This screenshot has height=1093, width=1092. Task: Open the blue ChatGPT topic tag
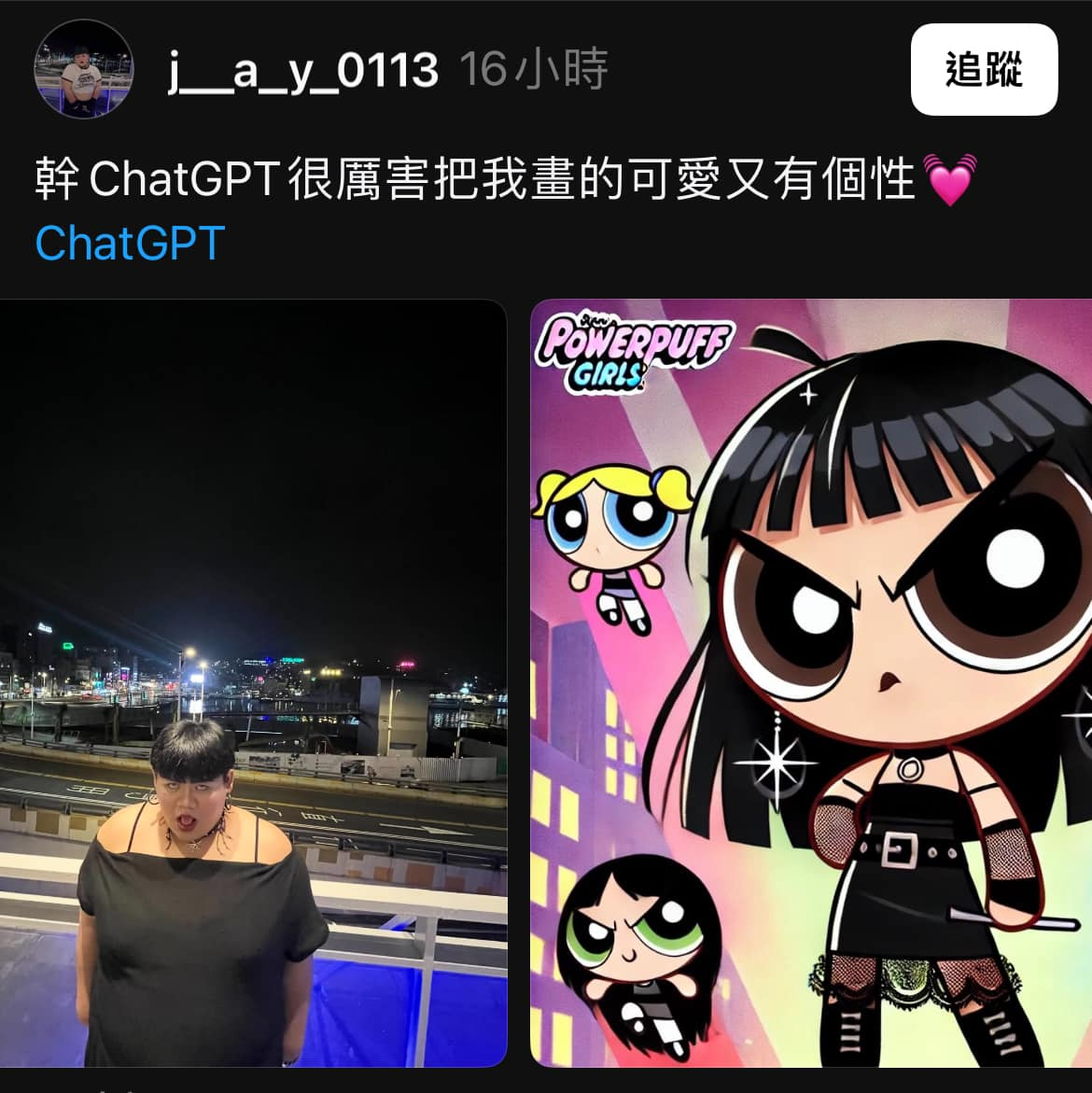[x=130, y=244]
